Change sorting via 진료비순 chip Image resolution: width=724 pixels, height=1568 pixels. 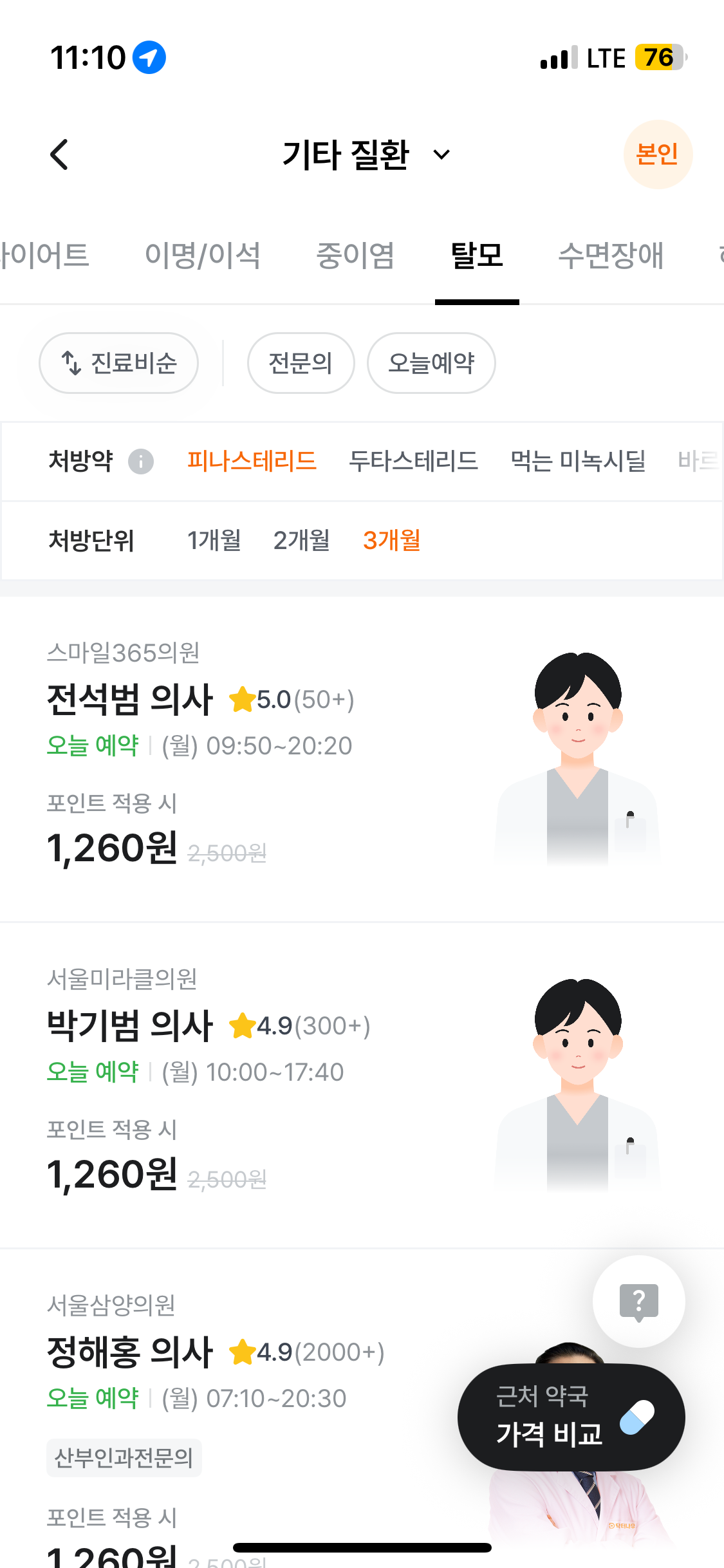(x=119, y=363)
